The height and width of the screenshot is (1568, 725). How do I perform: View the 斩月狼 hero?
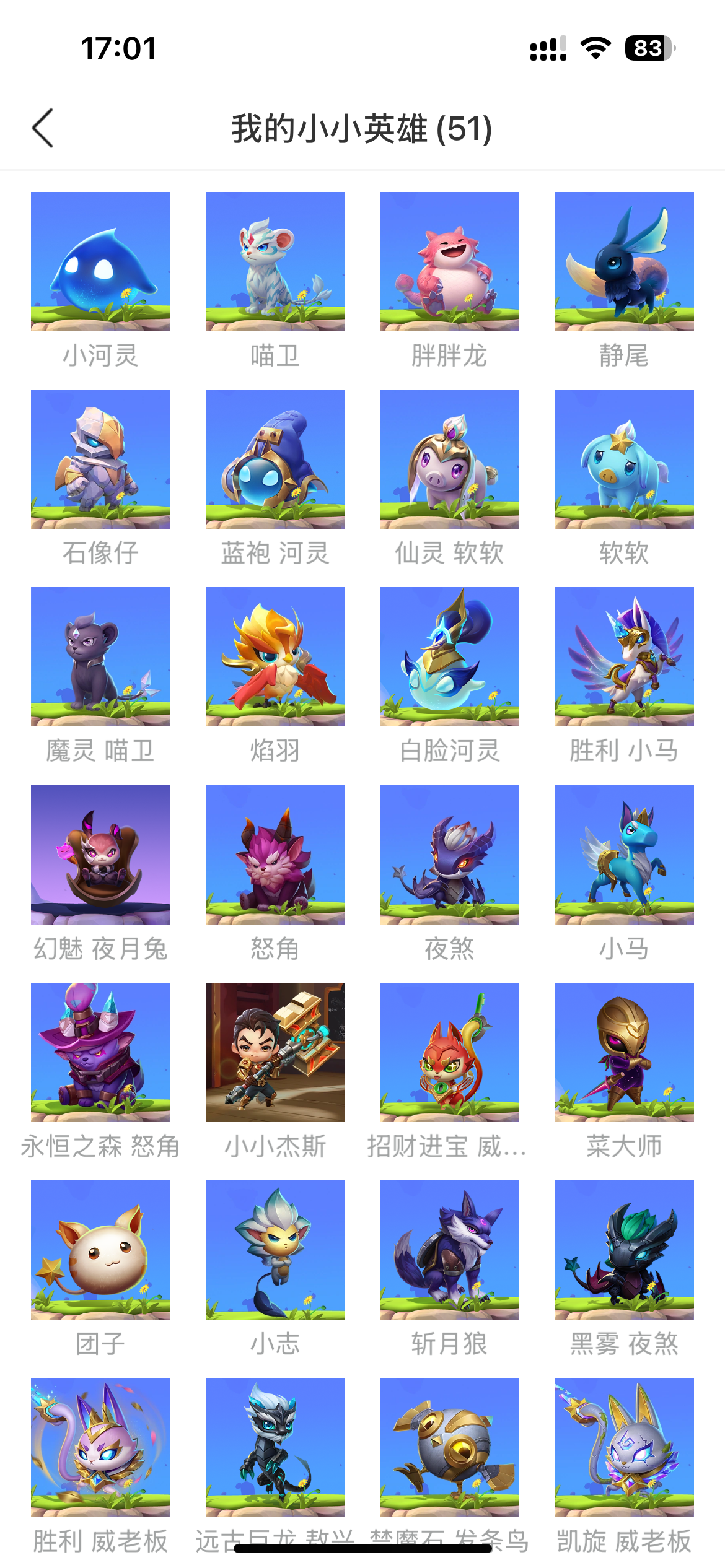pyautogui.click(x=449, y=1250)
